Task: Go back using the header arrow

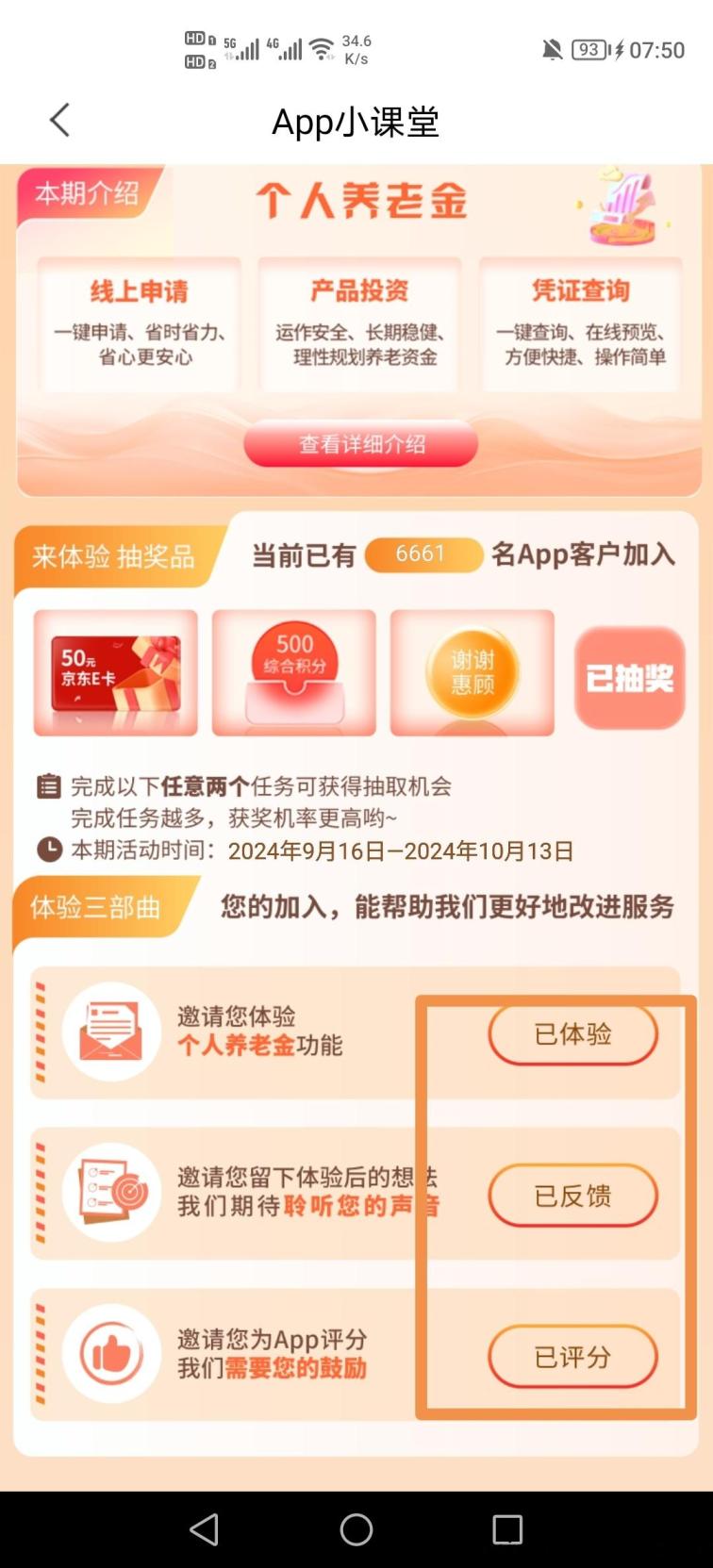Action: click(59, 120)
